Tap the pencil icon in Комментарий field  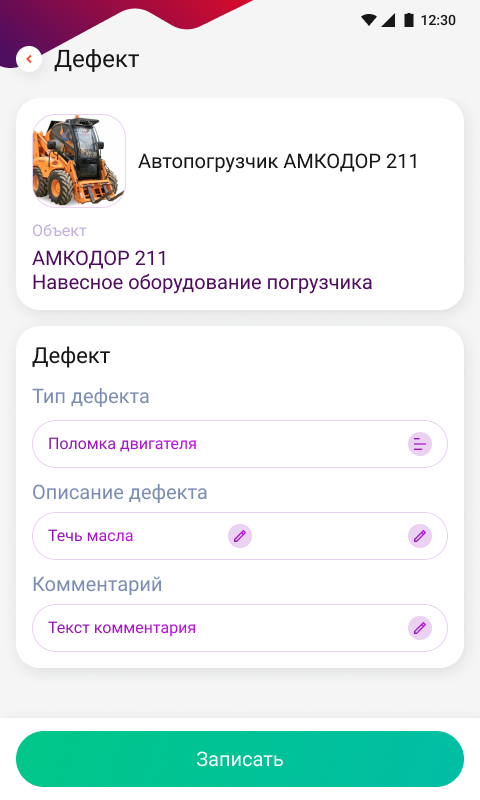coord(420,628)
